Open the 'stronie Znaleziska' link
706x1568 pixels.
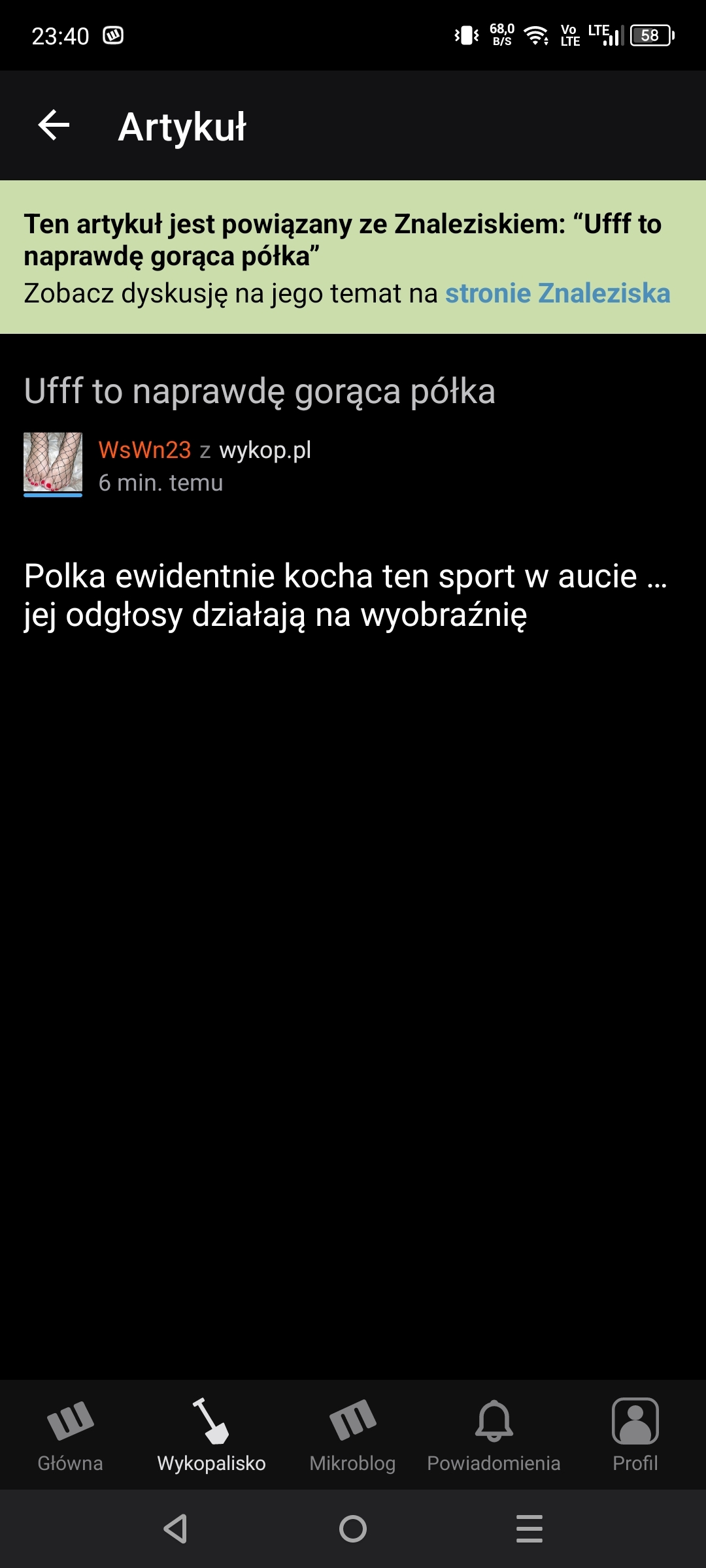[x=558, y=293]
